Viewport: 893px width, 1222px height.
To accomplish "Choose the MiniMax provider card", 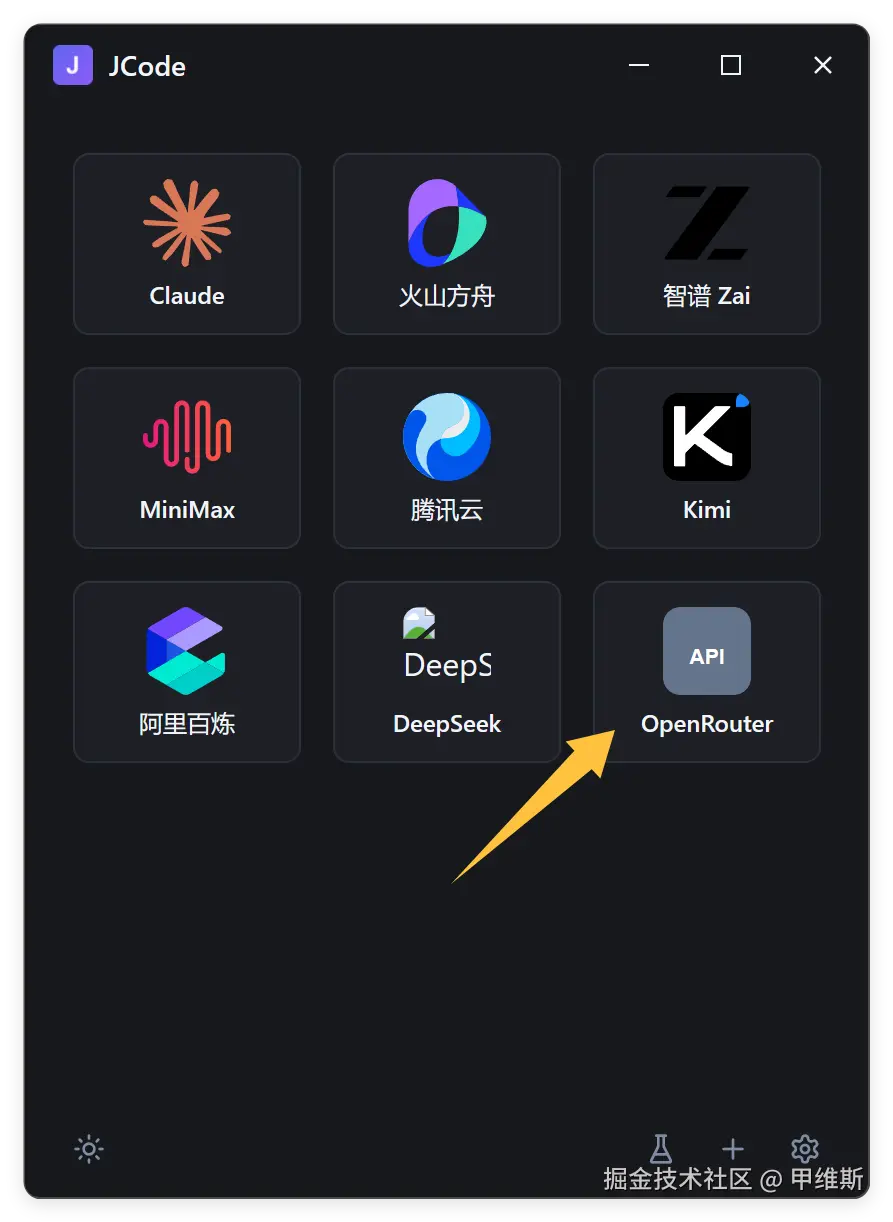I will (187, 458).
